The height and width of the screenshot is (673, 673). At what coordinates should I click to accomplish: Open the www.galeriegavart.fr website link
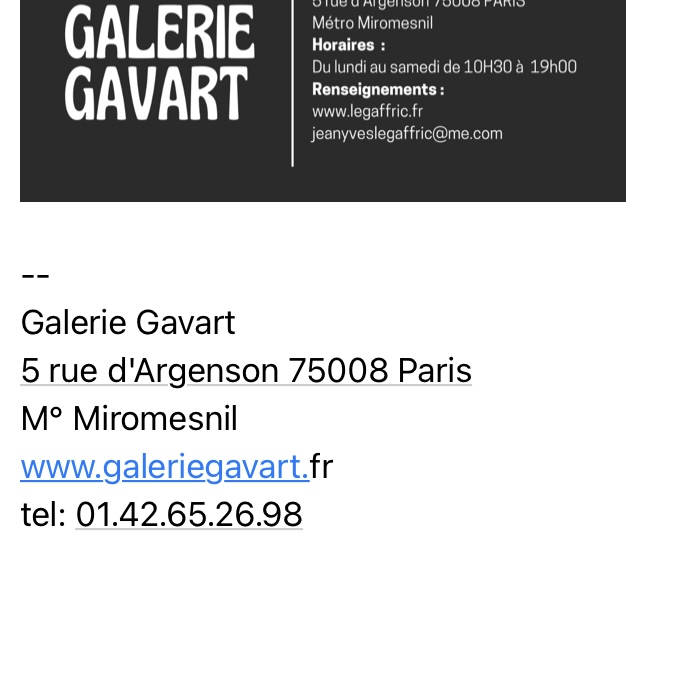pyautogui.click(x=165, y=467)
